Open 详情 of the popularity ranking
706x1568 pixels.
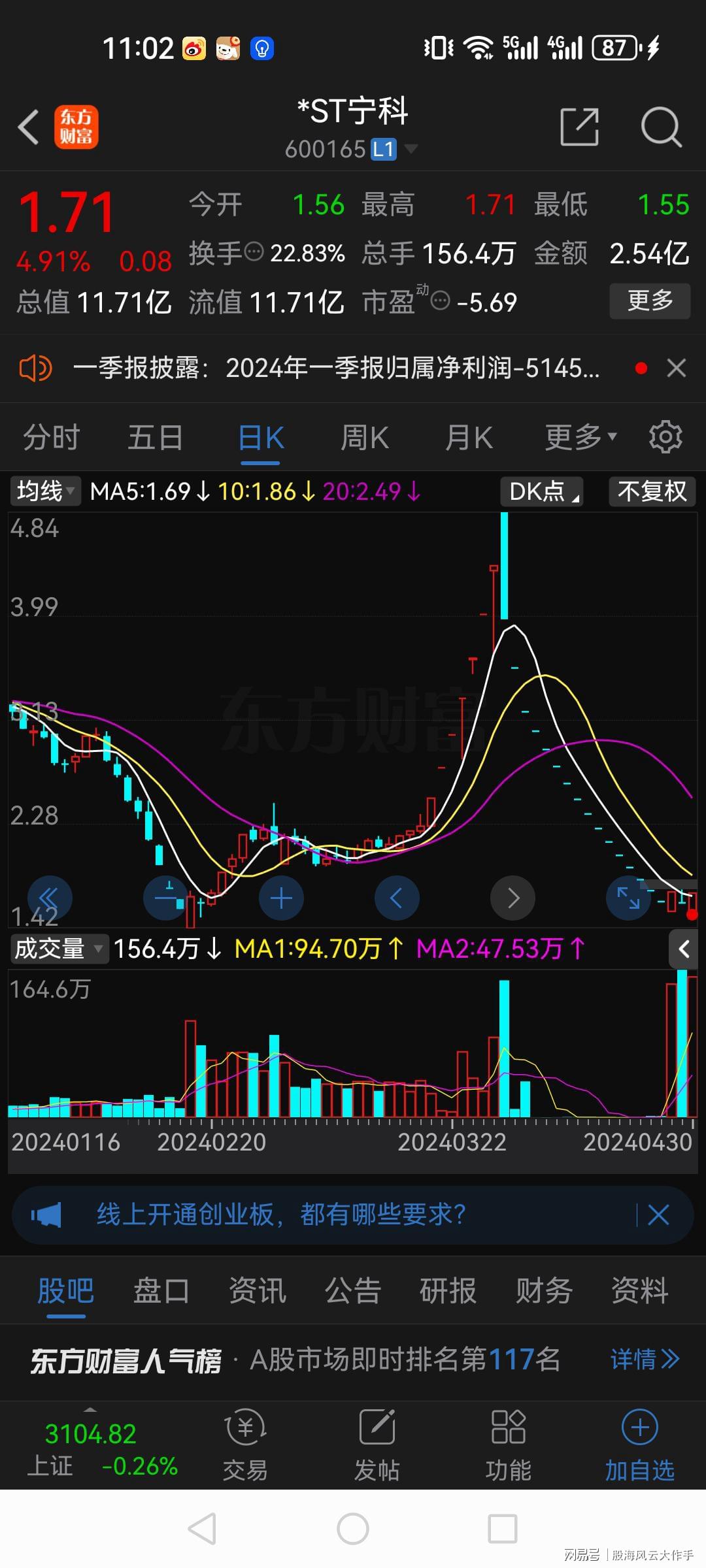pyautogui.click(x=645, y=1360)
